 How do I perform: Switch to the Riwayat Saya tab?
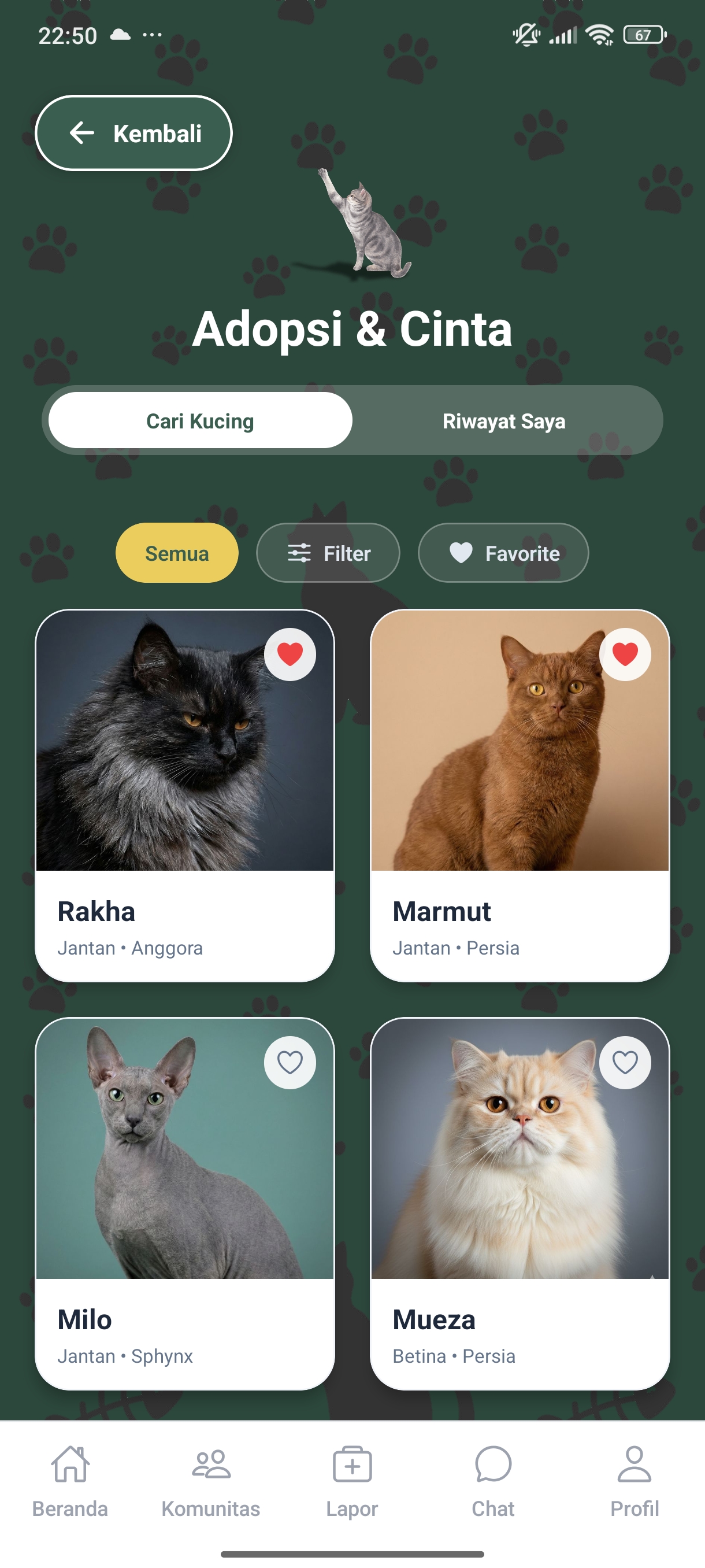point(504,420)
